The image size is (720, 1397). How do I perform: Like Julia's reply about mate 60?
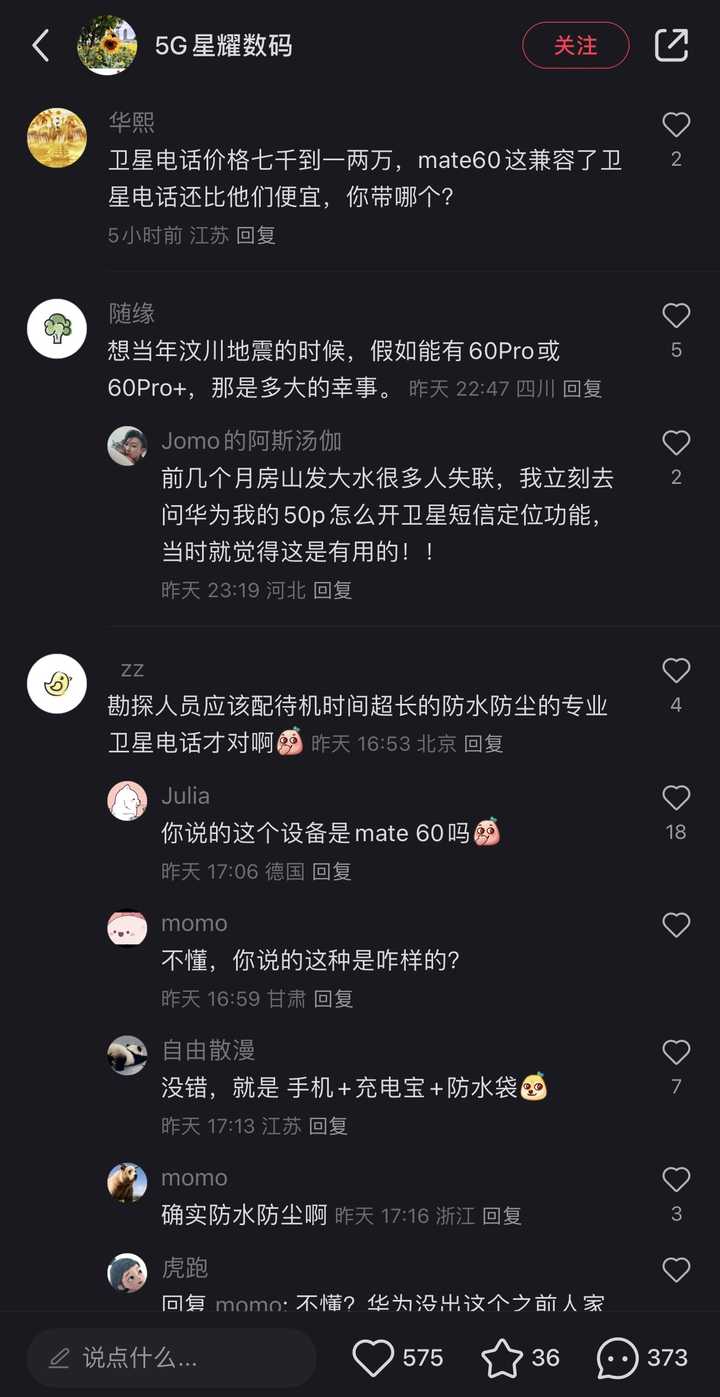coord(676,798)
